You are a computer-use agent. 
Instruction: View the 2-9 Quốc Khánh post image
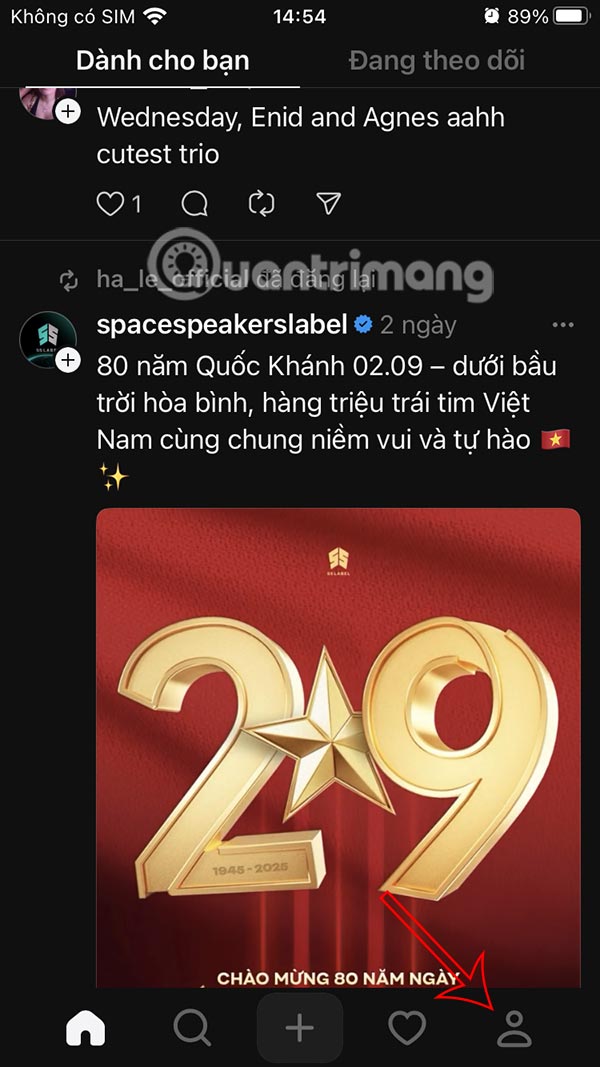[x=338, y=740]
